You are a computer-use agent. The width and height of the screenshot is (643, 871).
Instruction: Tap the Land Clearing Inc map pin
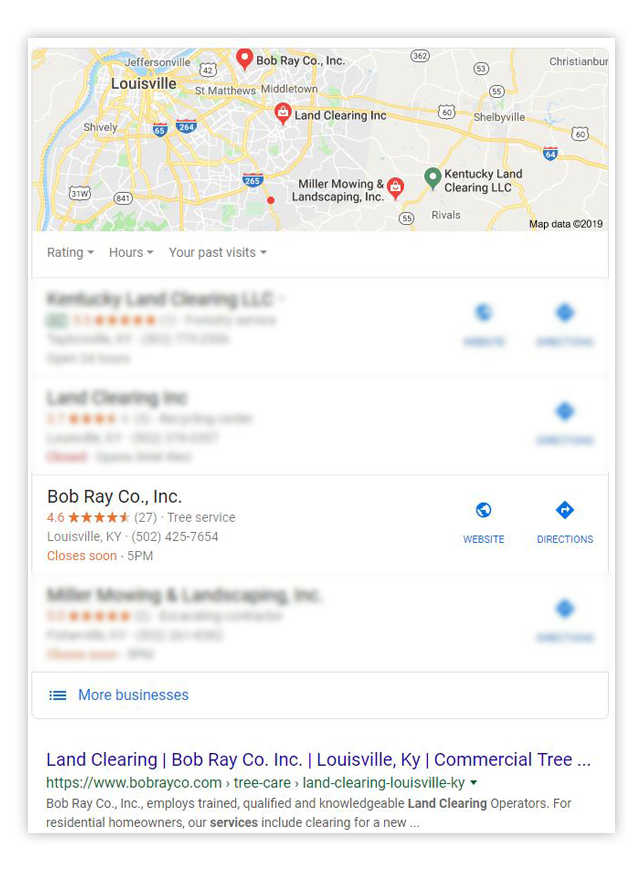pyautogui.click(x=283, y=113)
